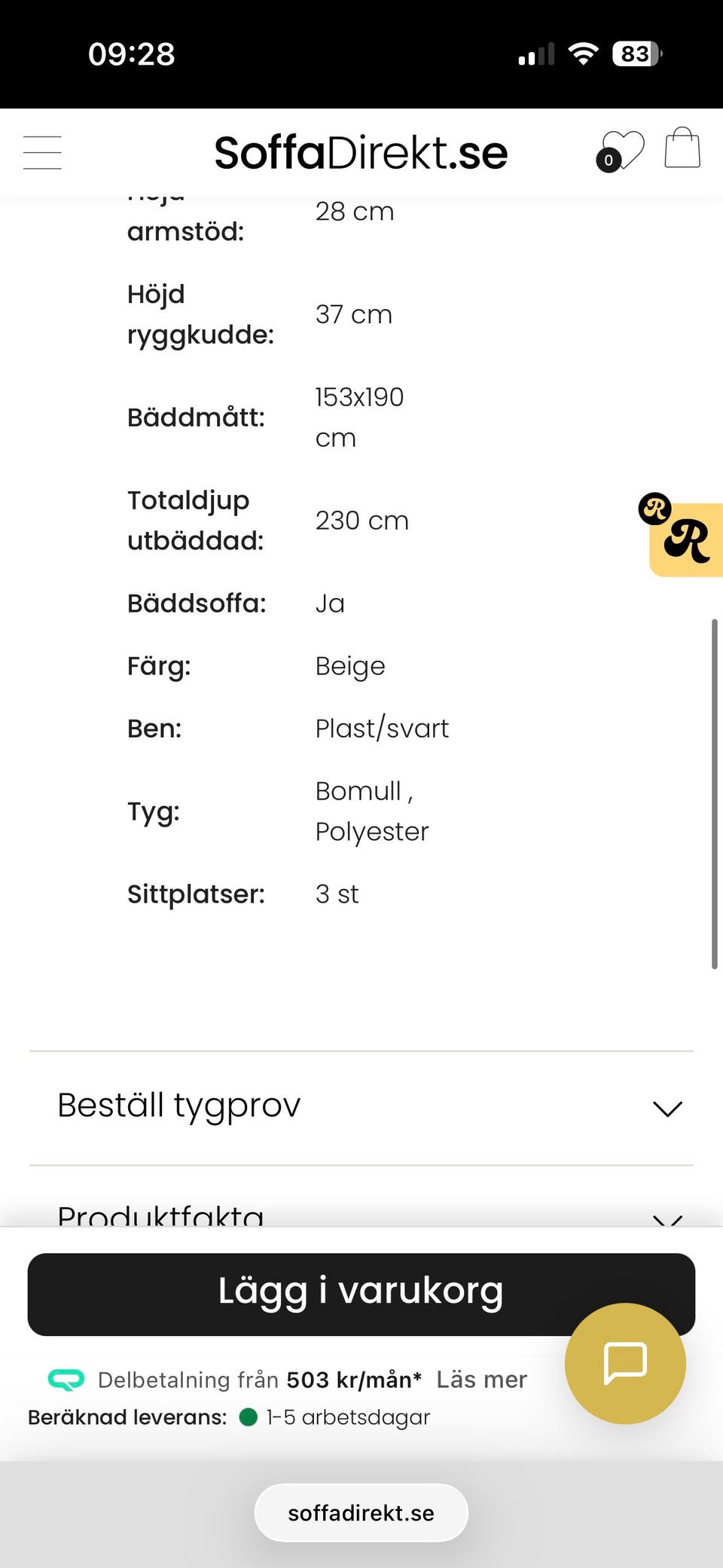Image resolution: width=723 pixels, height=1568 pixels.
Task: Tap the soffadirekt.se address pill
Action: tap(361, 1513)
